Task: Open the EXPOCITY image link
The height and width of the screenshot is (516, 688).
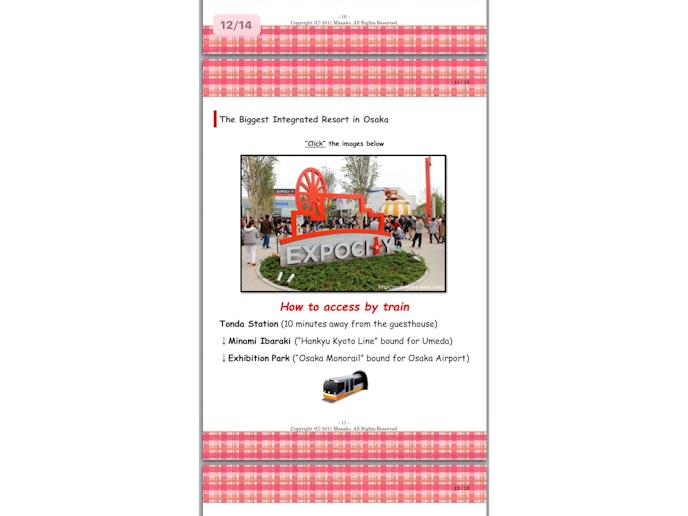Action: (x=343, y=223)
